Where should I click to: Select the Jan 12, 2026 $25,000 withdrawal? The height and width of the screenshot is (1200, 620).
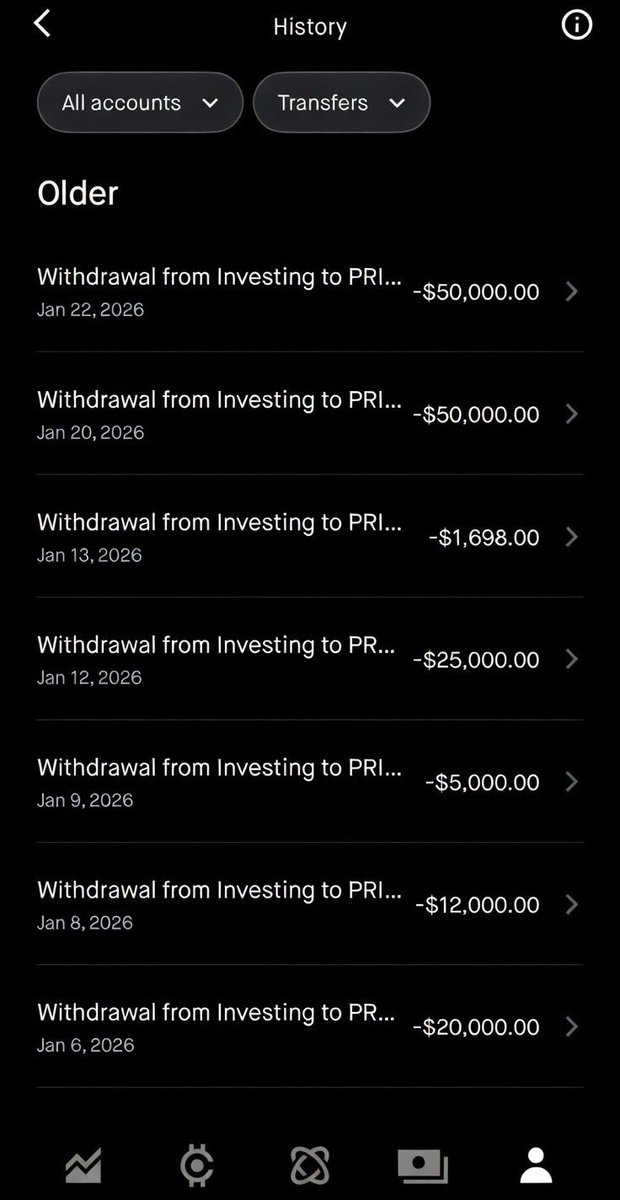[x=309, y=660]
